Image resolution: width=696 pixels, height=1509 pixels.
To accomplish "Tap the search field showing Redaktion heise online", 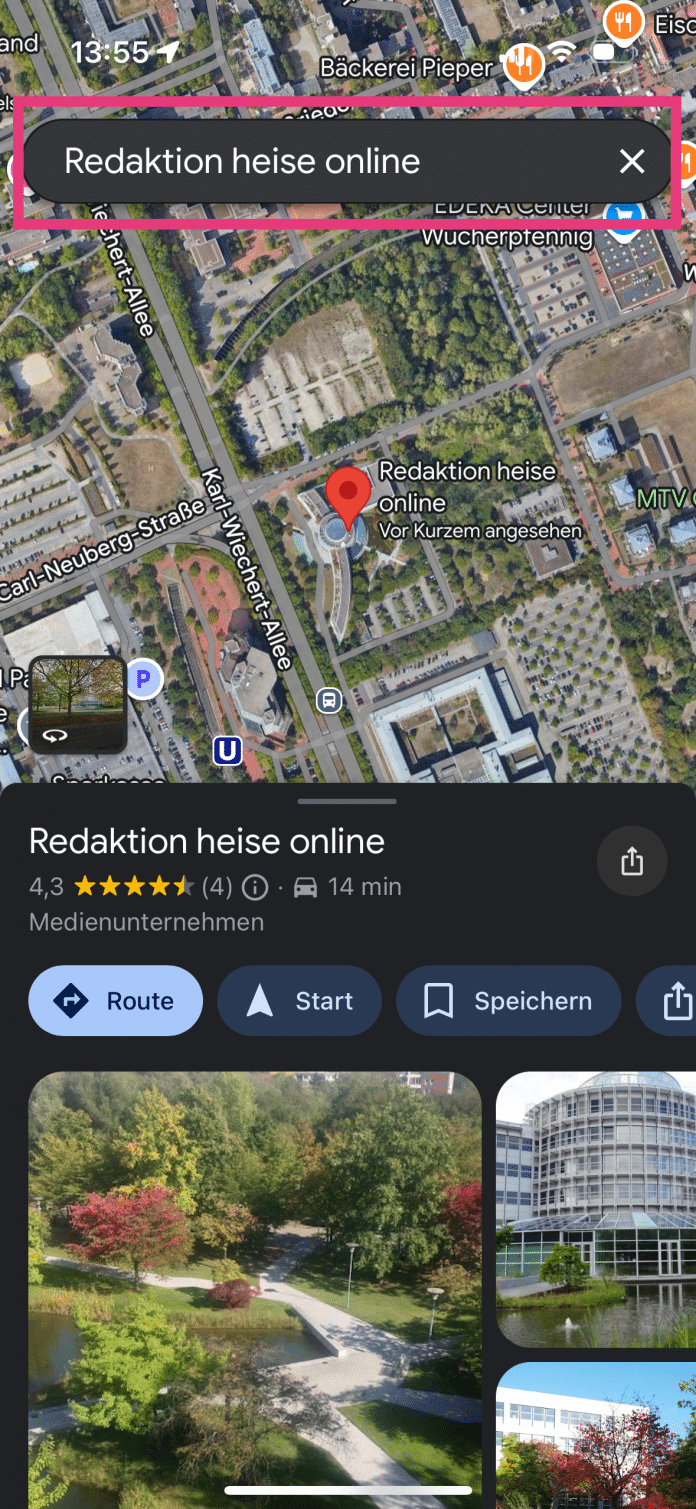I will coord(300,162).
